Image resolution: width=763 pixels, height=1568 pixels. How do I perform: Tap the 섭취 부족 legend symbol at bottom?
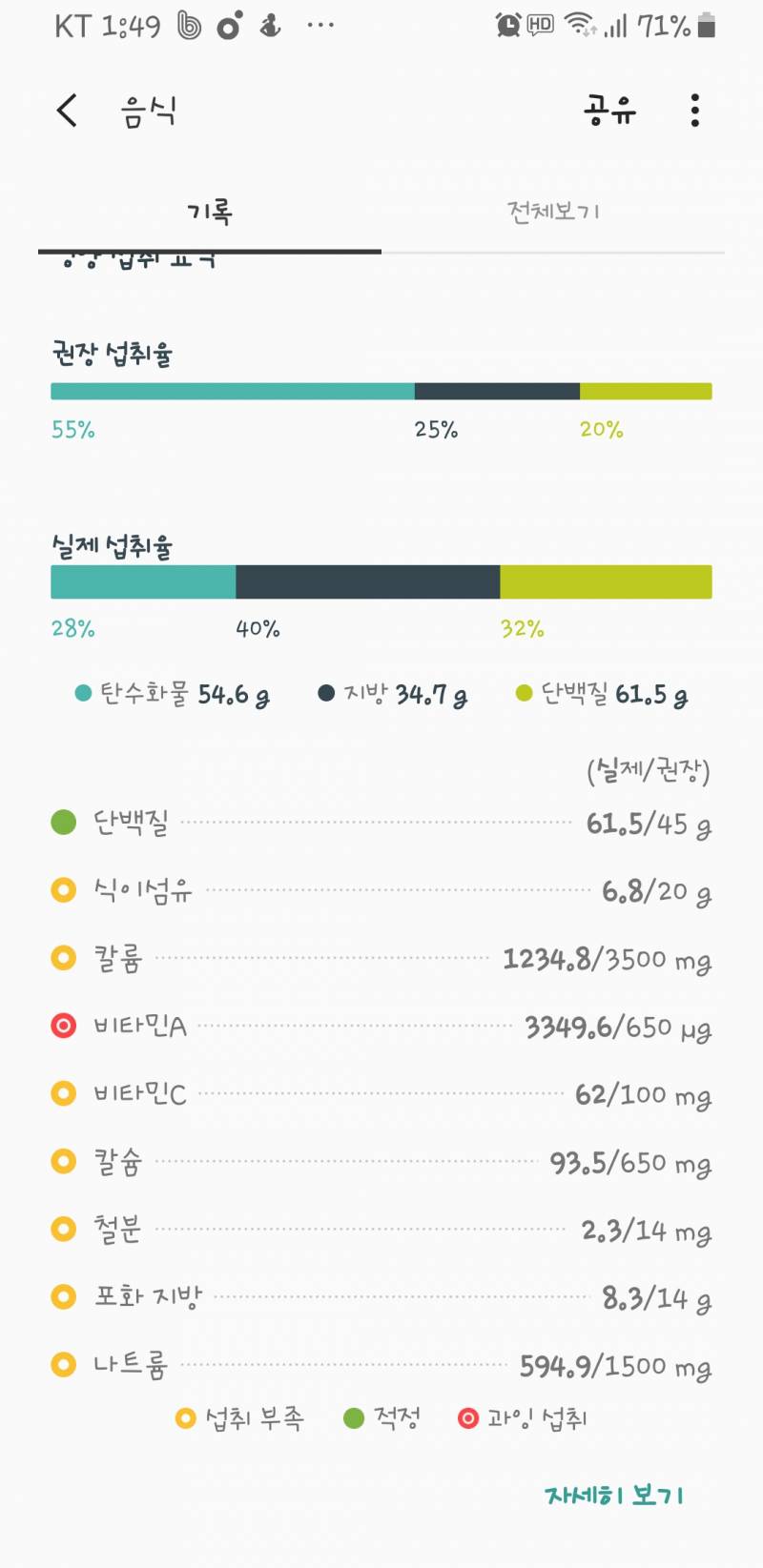click(x=185, y=1417)
